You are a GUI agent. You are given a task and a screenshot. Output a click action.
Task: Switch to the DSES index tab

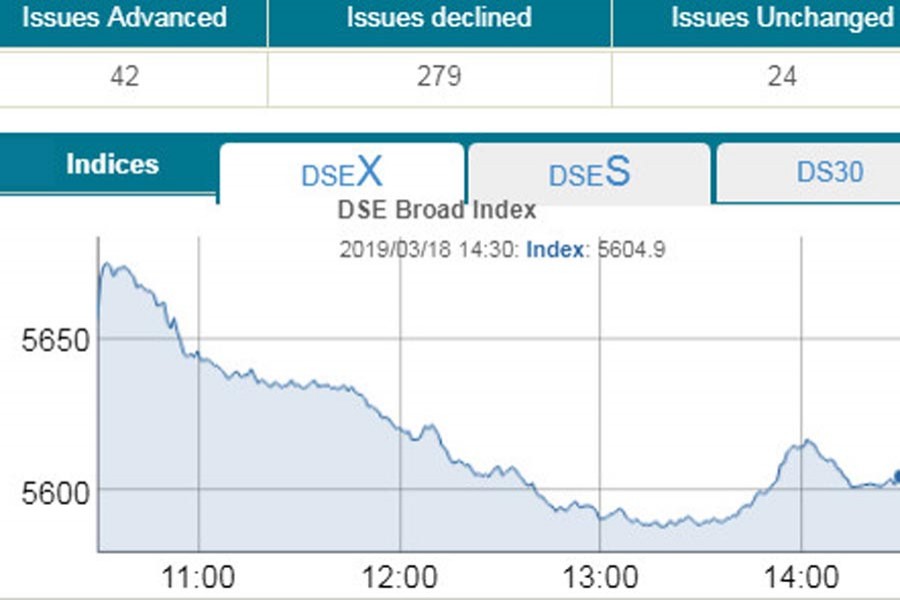589,174
